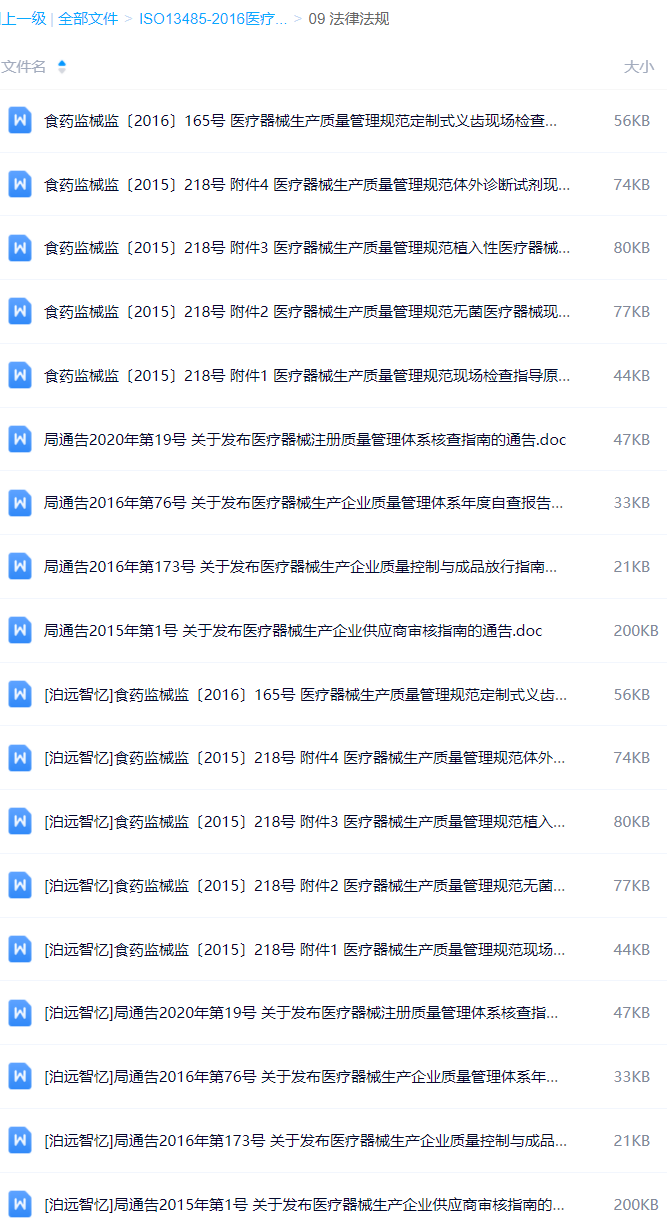Open 局通告2016年第76号 file without prefix

[x=303, y=503]
